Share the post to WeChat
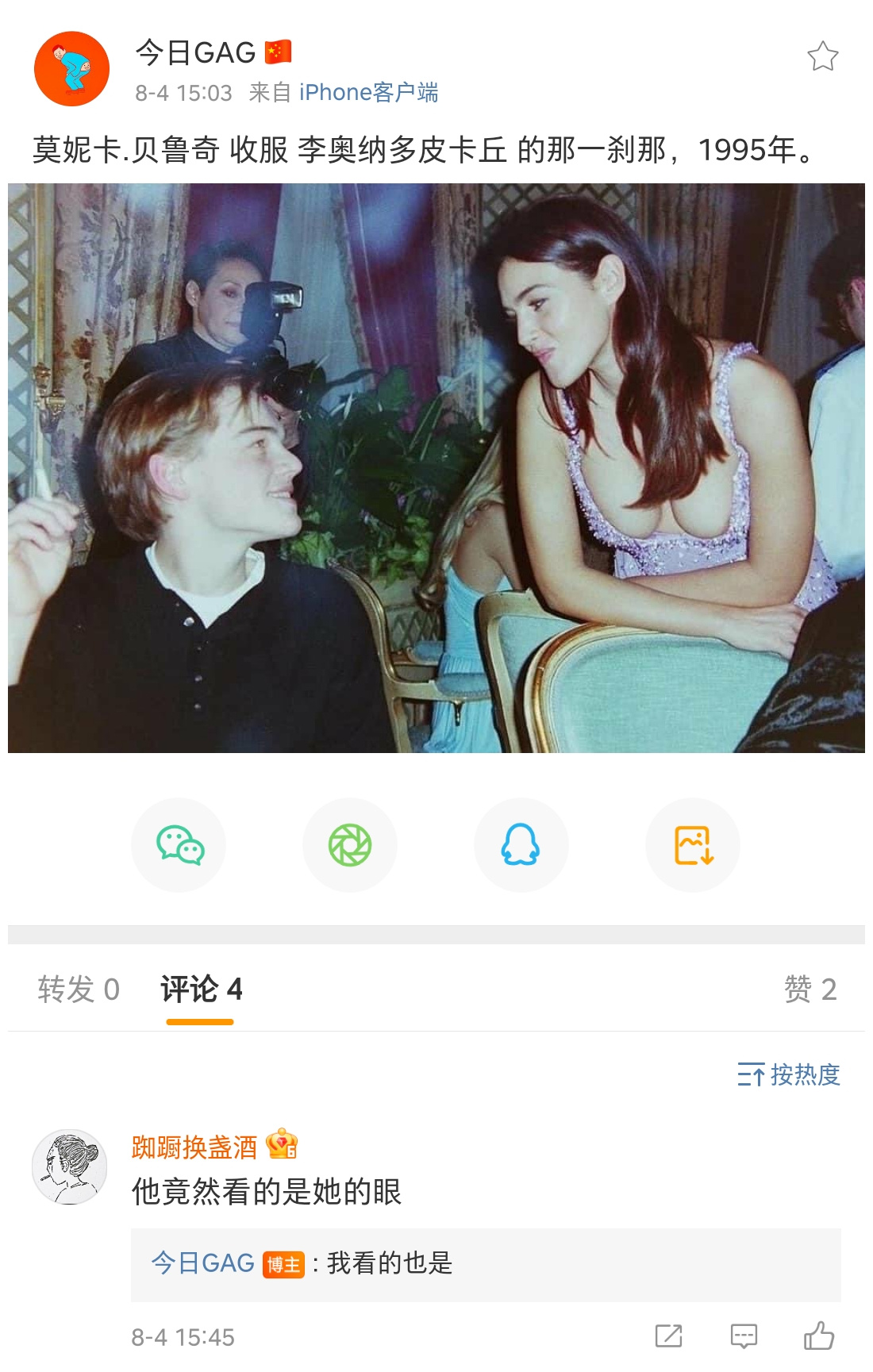The width and height of the screenshot is (873, 1372). pyautogui.click(x=179, y=844)
